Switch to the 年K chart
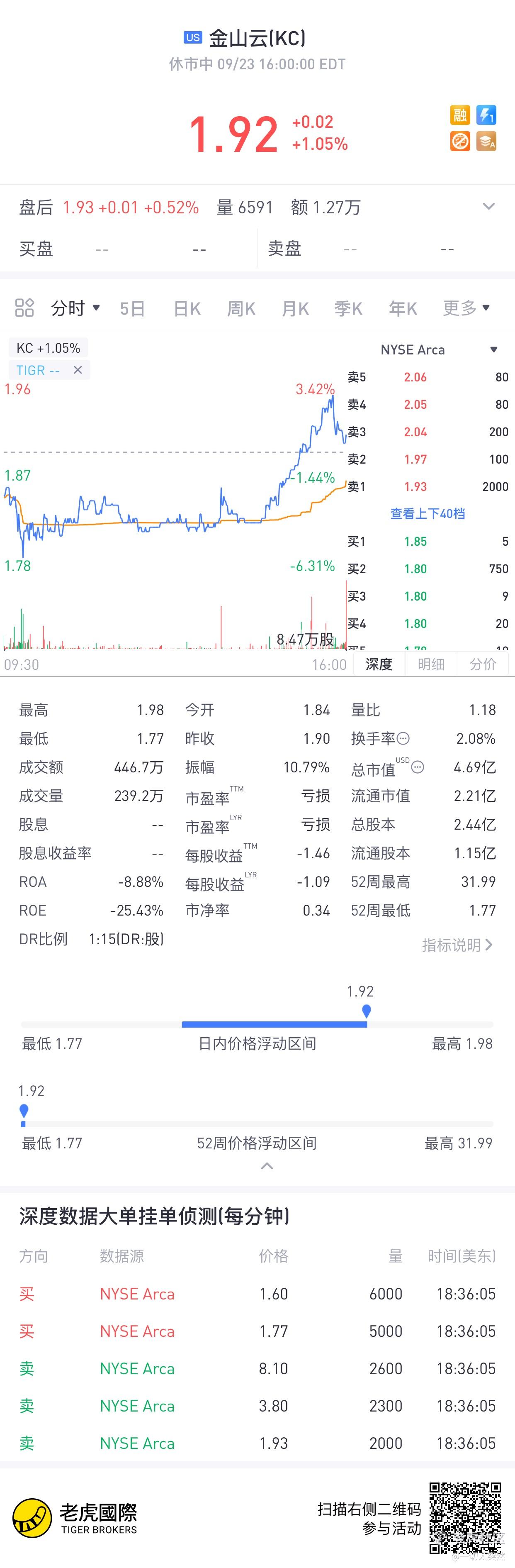 [x=403, y=309]
